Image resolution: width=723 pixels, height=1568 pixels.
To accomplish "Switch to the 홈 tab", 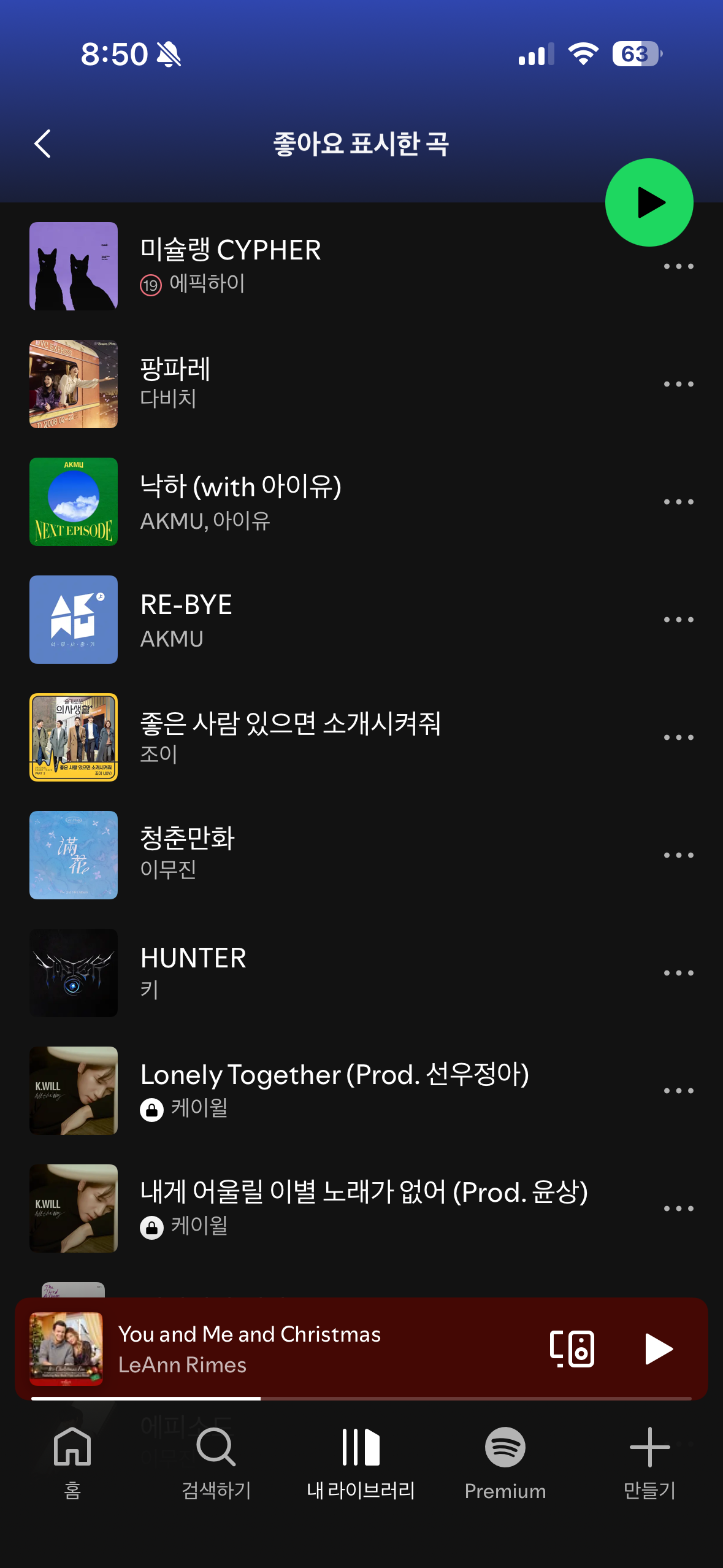I will click(x=72, y=1464).
